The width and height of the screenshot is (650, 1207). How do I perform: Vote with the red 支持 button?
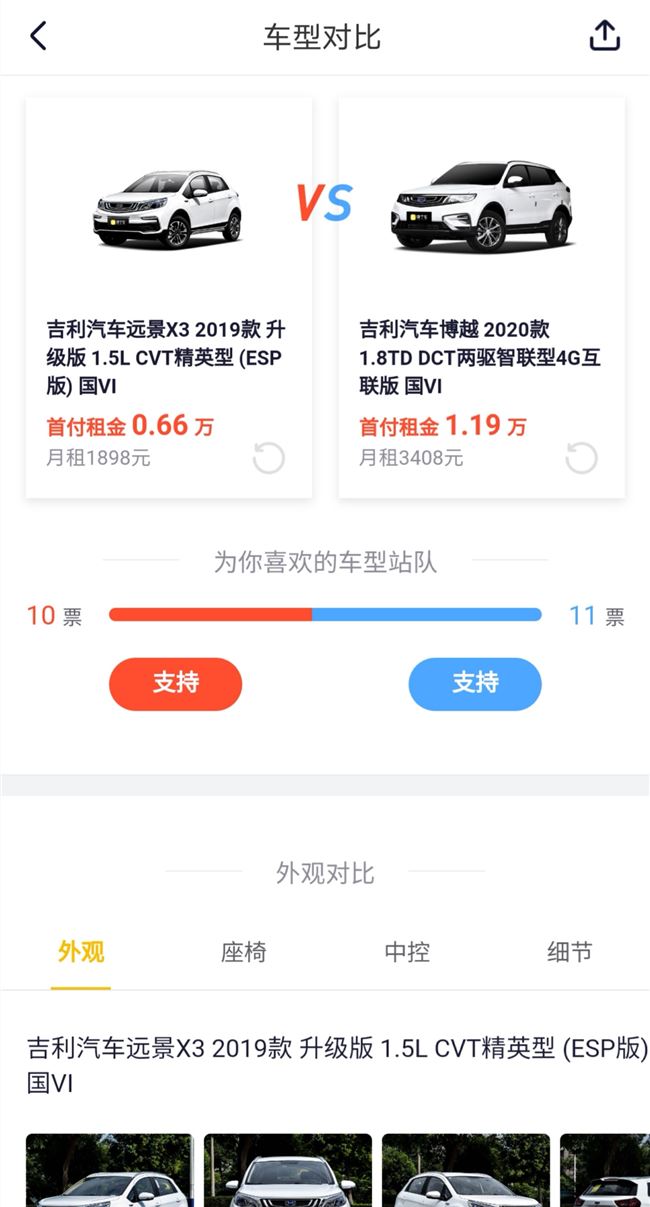(x=175, y=684)
